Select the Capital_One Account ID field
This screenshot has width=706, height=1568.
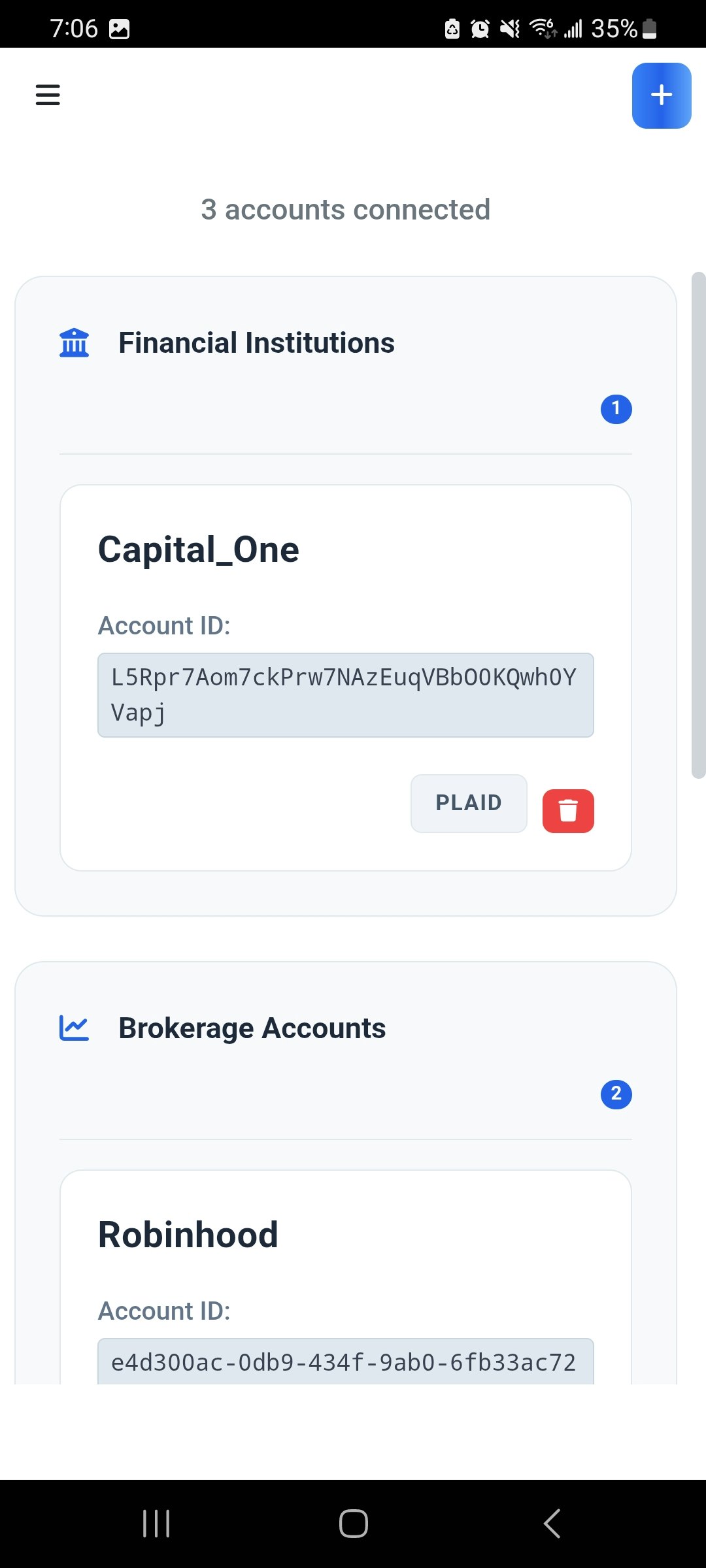[x=346, y=694]
